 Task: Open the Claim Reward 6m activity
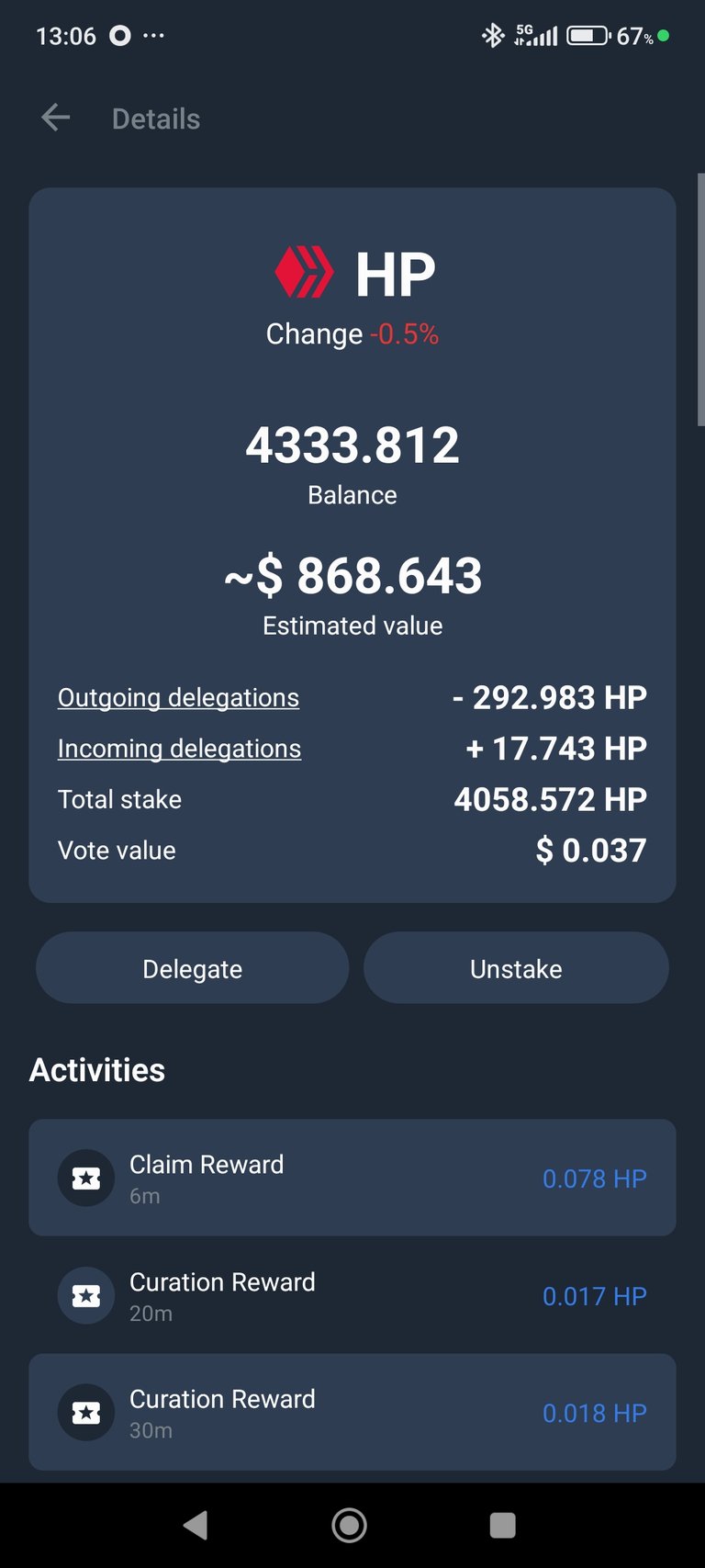[x=352, y=1178]
